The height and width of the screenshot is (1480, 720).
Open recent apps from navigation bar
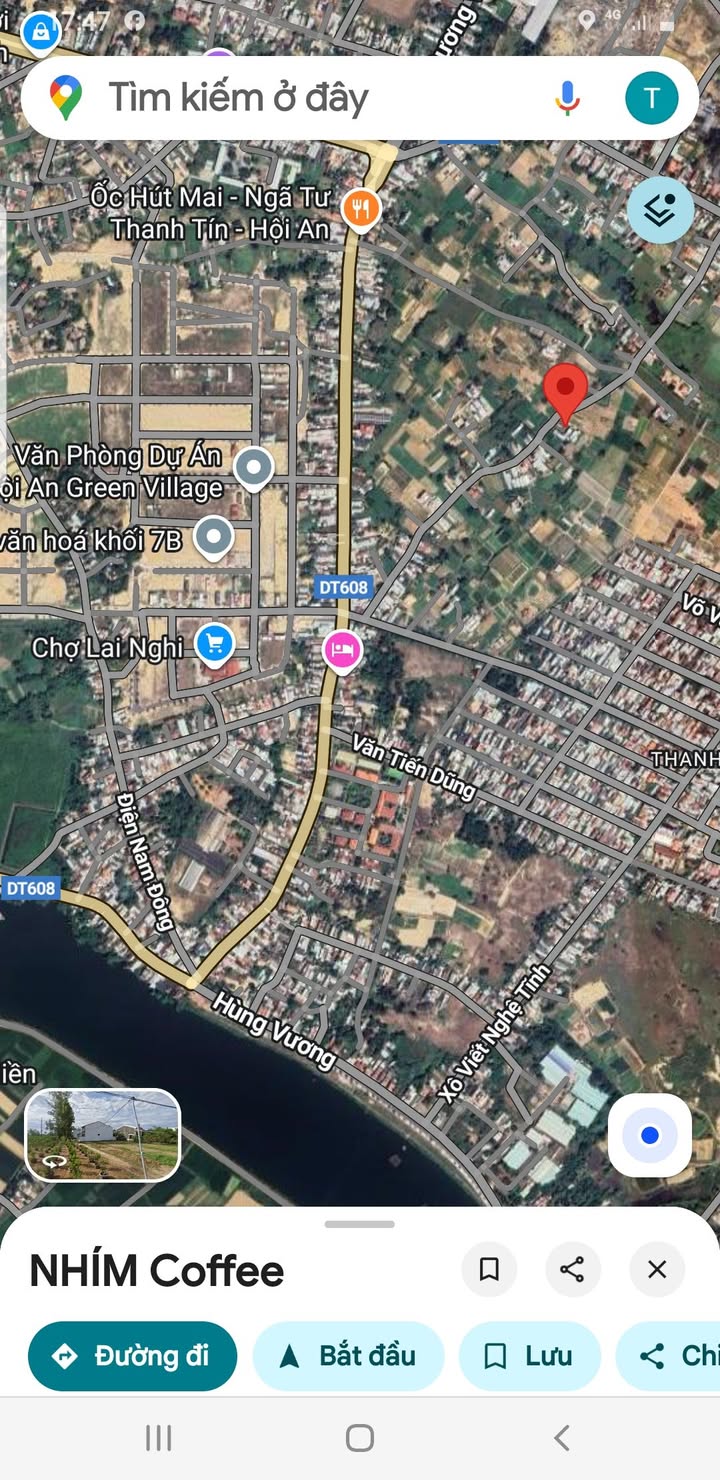coord(158,1438)
